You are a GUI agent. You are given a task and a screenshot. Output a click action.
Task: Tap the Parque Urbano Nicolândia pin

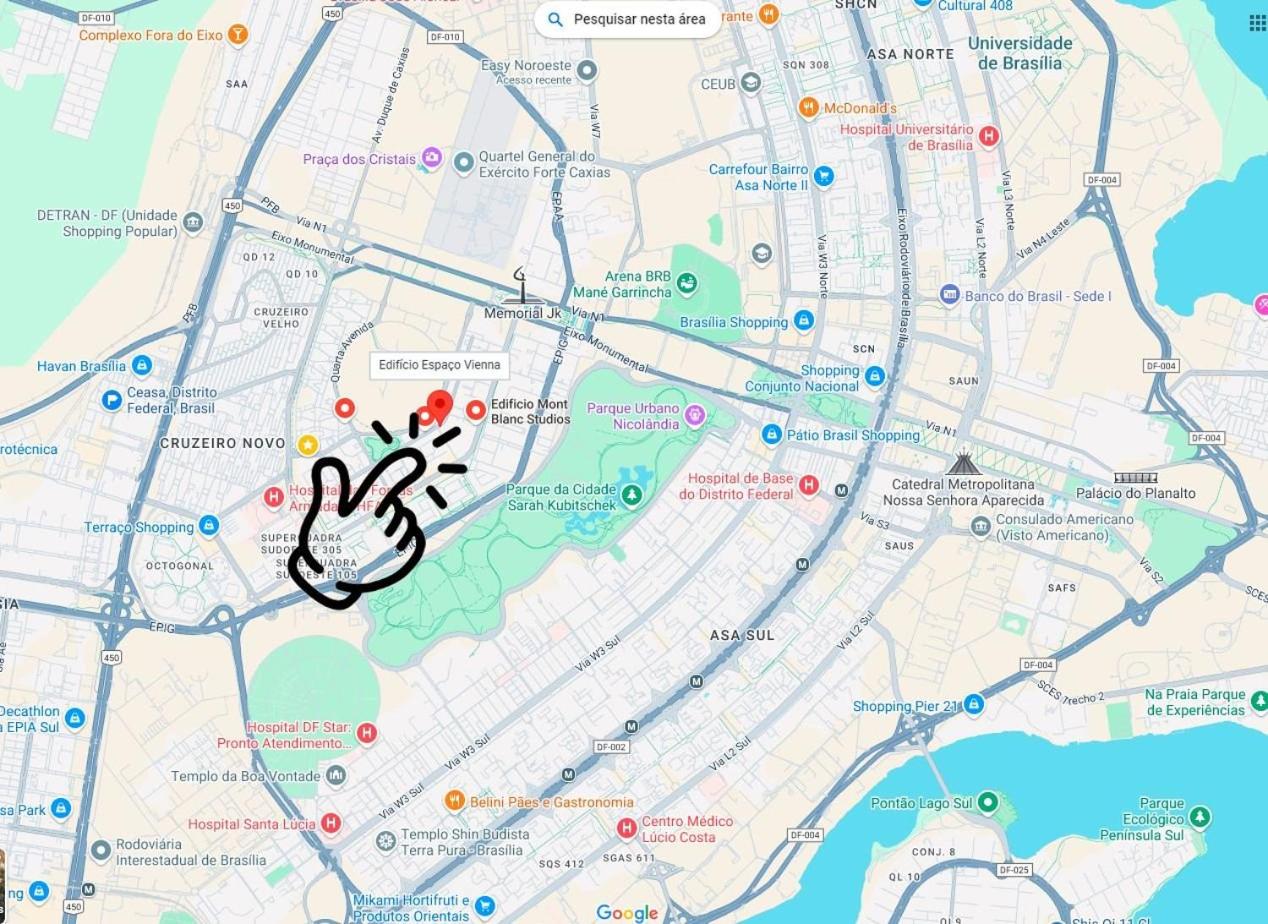point(694,415)
